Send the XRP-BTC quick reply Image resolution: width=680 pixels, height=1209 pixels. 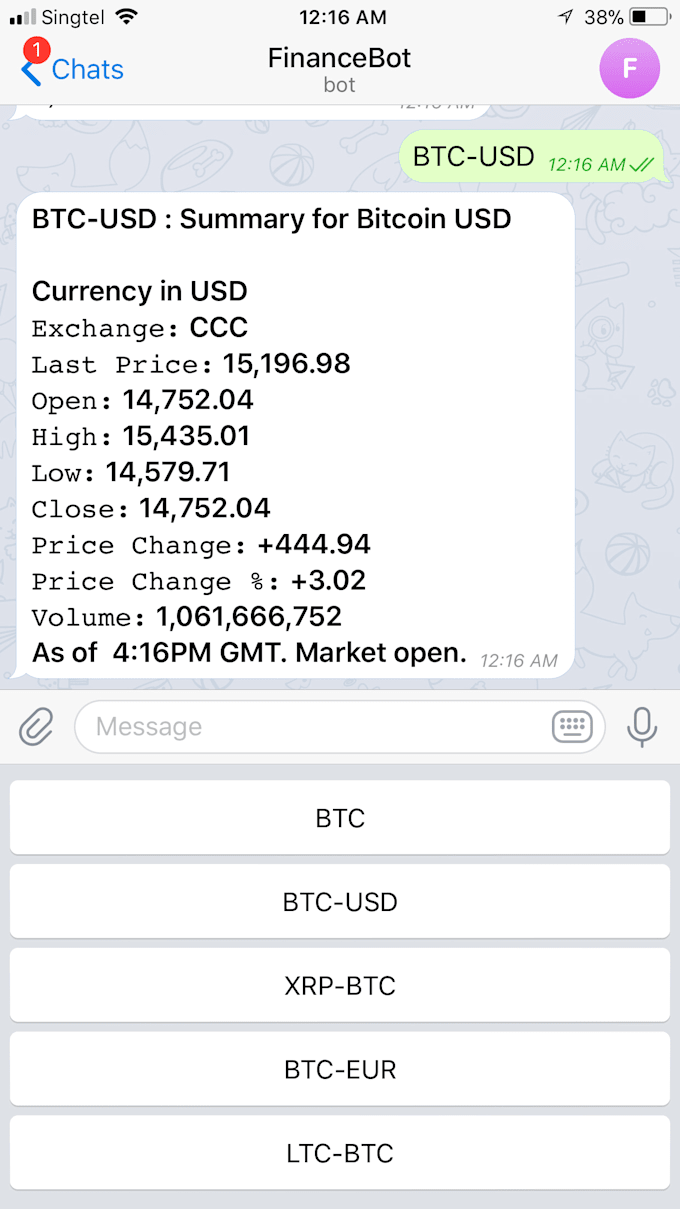point(340,986)
